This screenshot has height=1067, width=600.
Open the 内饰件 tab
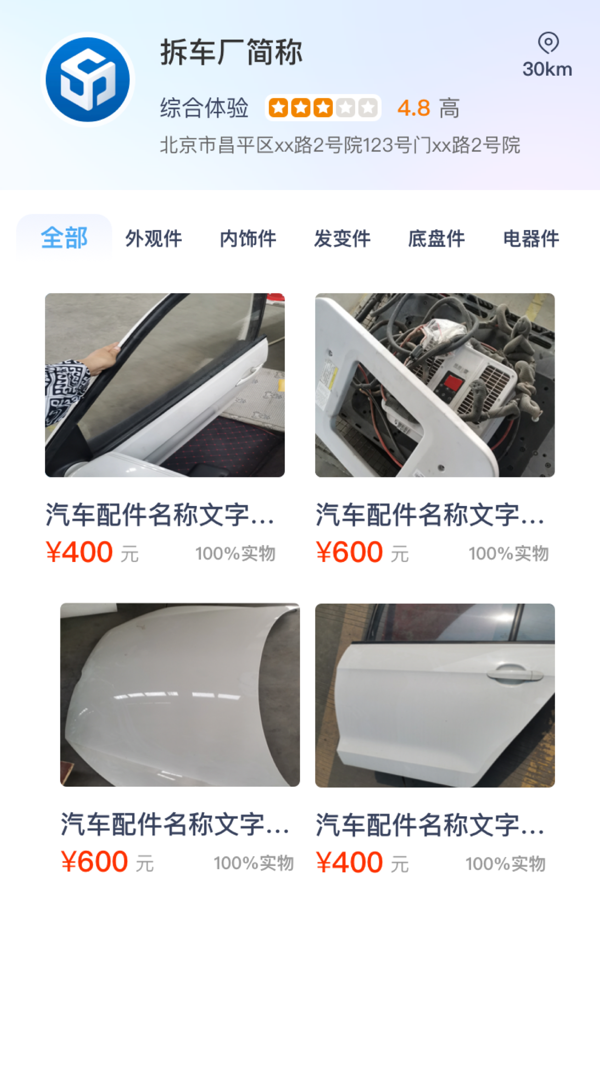coord(248,239)
